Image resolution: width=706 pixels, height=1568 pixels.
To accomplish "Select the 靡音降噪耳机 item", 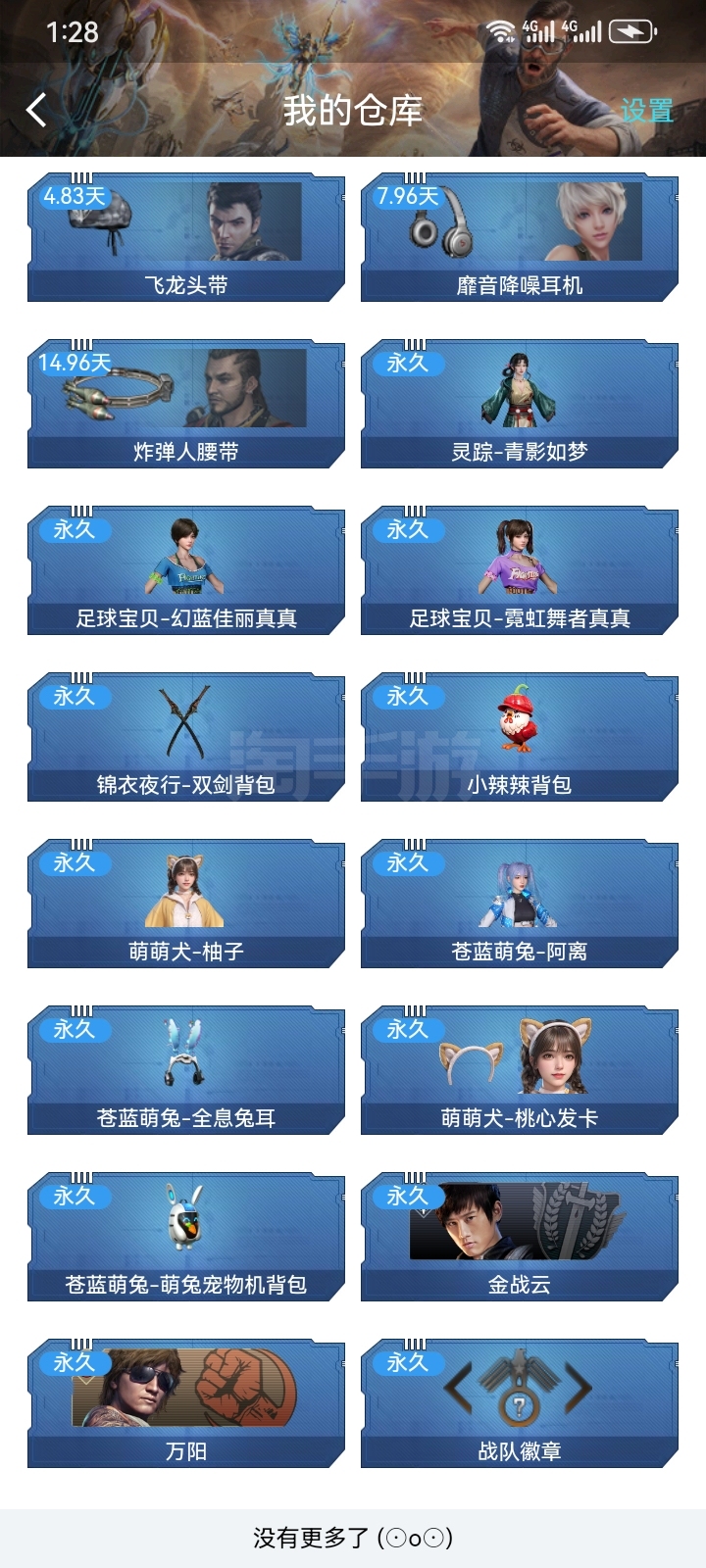I will 520,238.
